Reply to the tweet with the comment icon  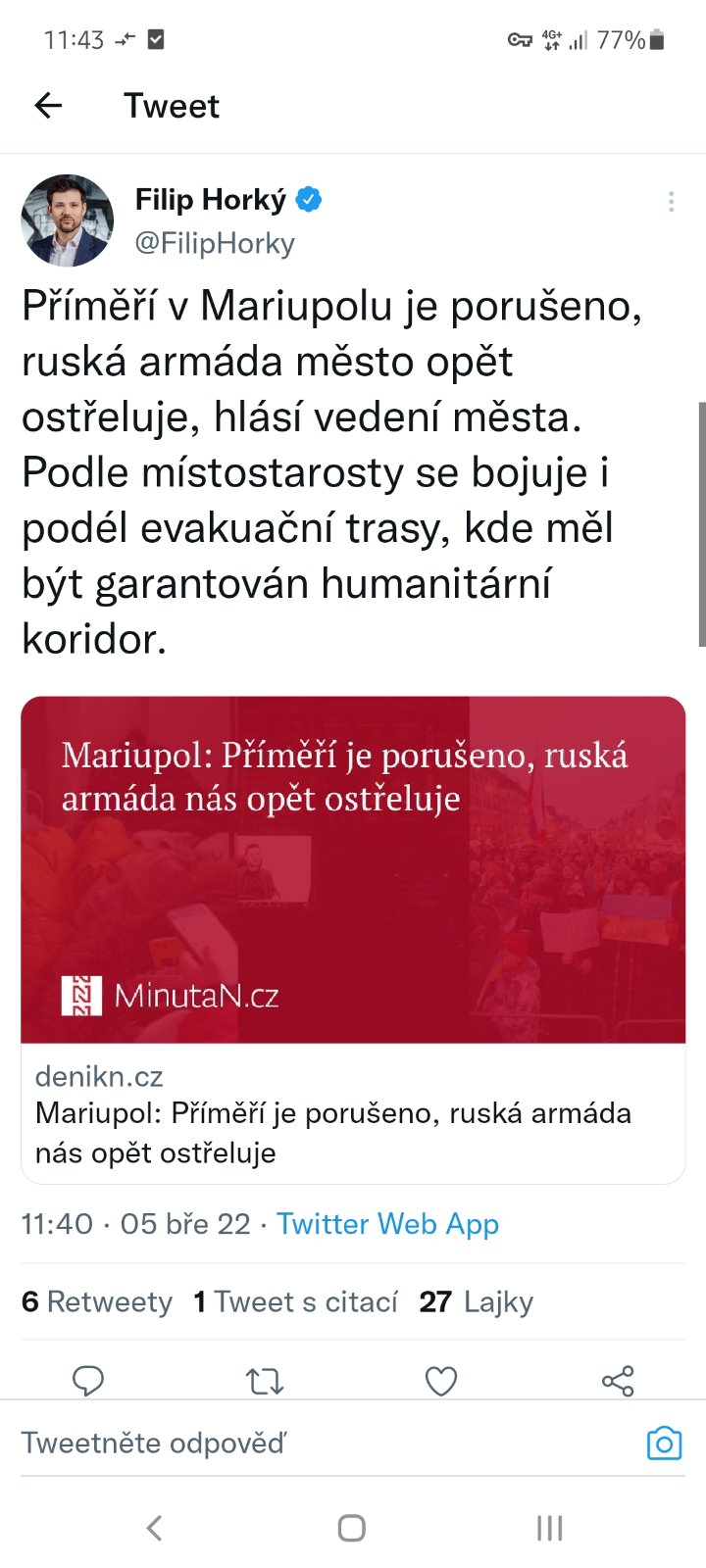pos(88,1381)
